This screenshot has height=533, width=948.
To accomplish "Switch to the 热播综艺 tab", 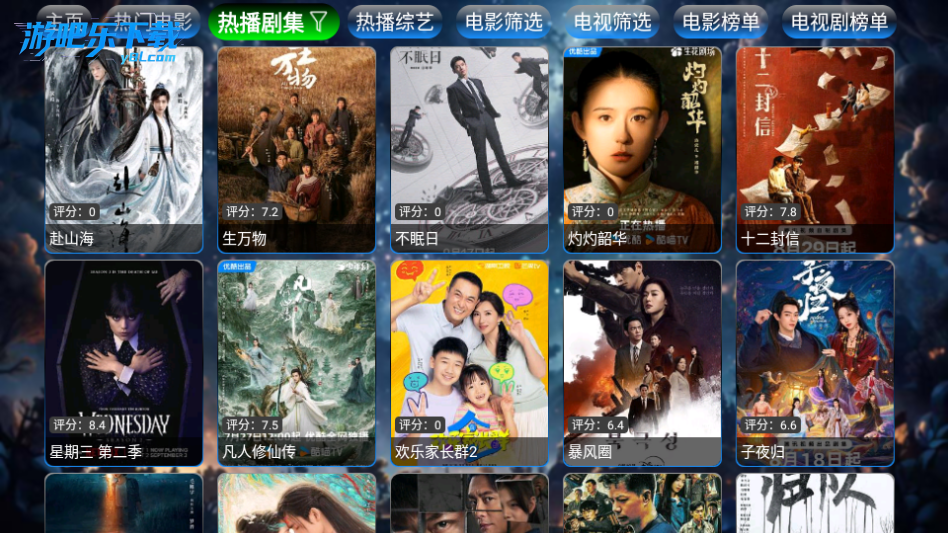I will click(x=395, y=21).
